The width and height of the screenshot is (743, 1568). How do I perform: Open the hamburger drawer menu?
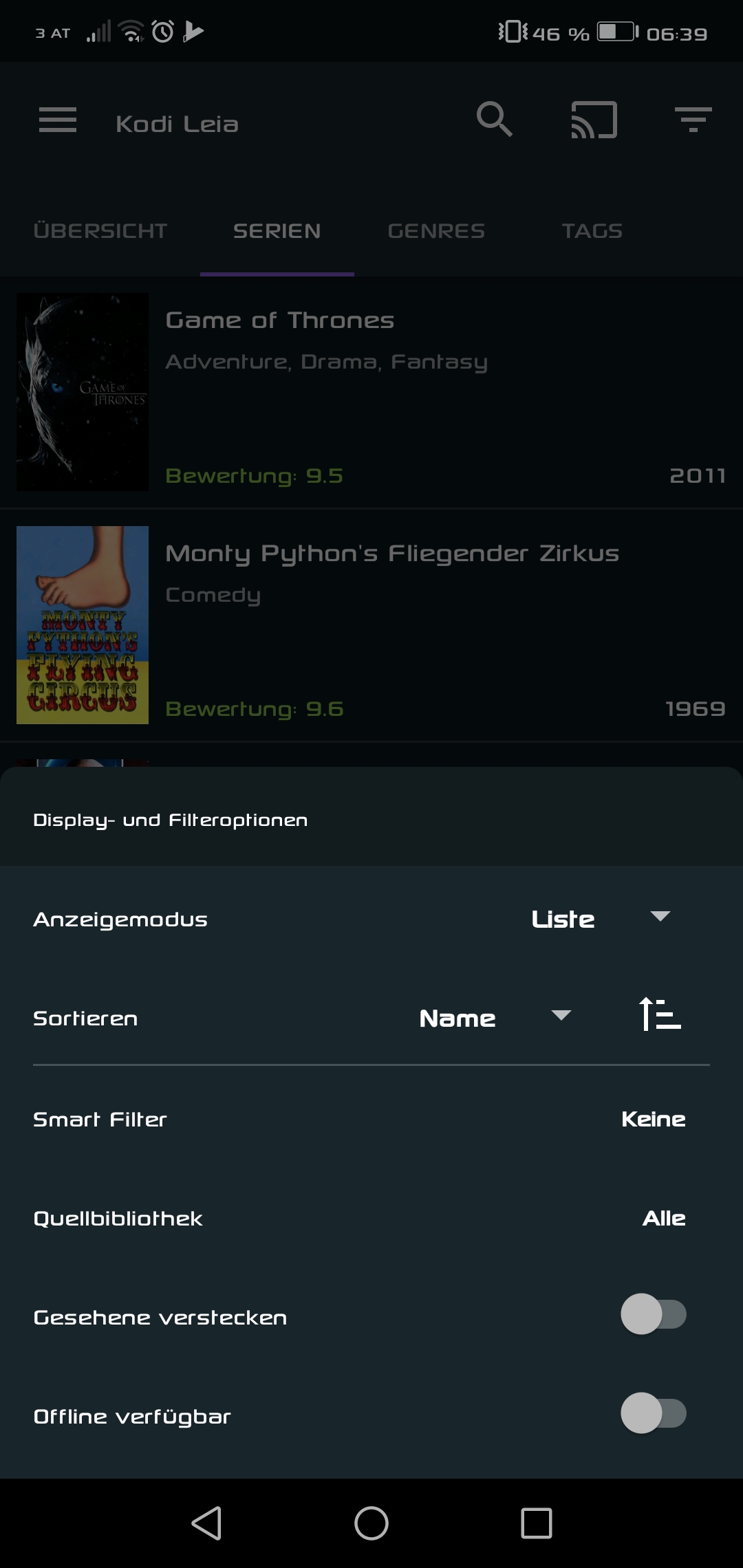click(58, 120)
